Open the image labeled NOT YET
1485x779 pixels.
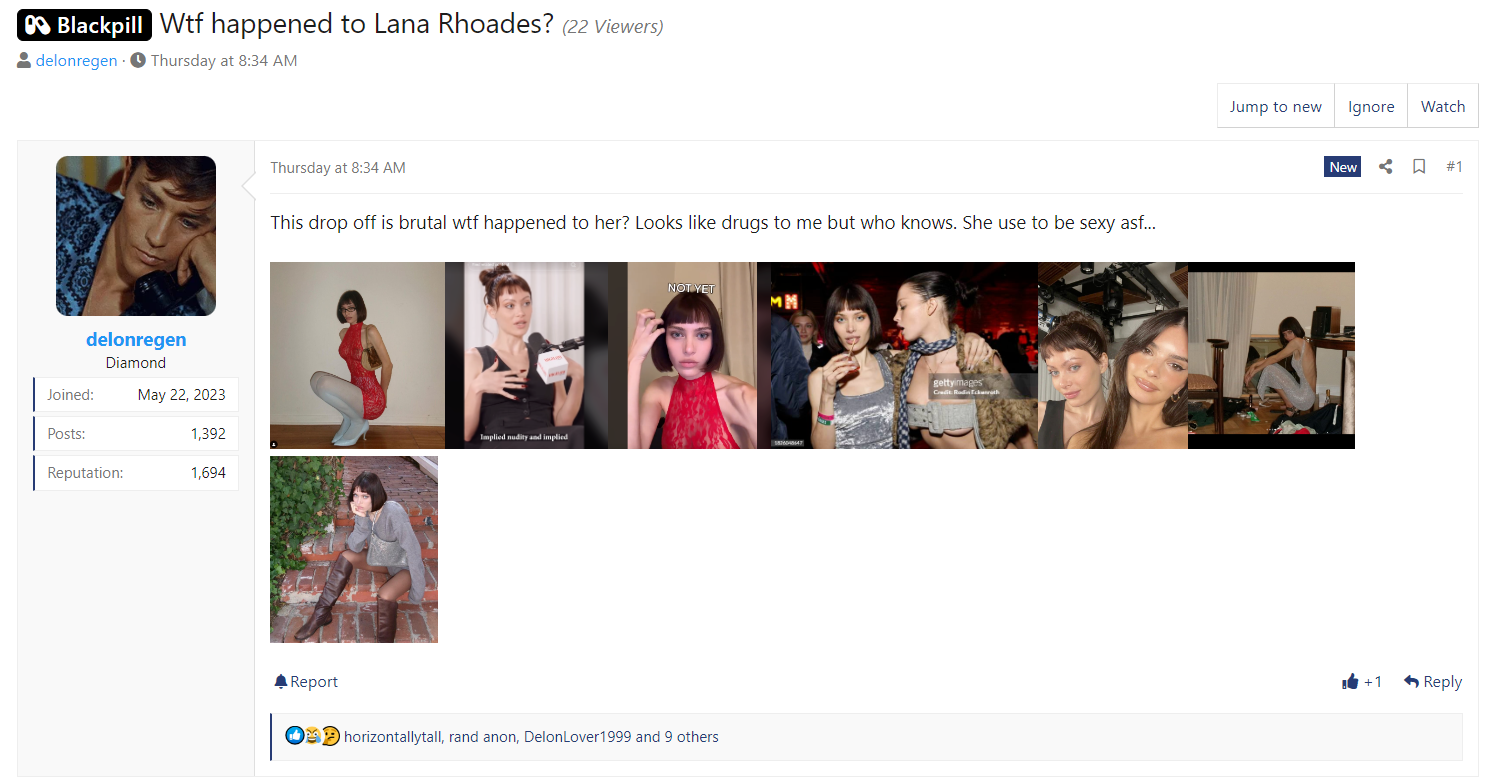691,355
